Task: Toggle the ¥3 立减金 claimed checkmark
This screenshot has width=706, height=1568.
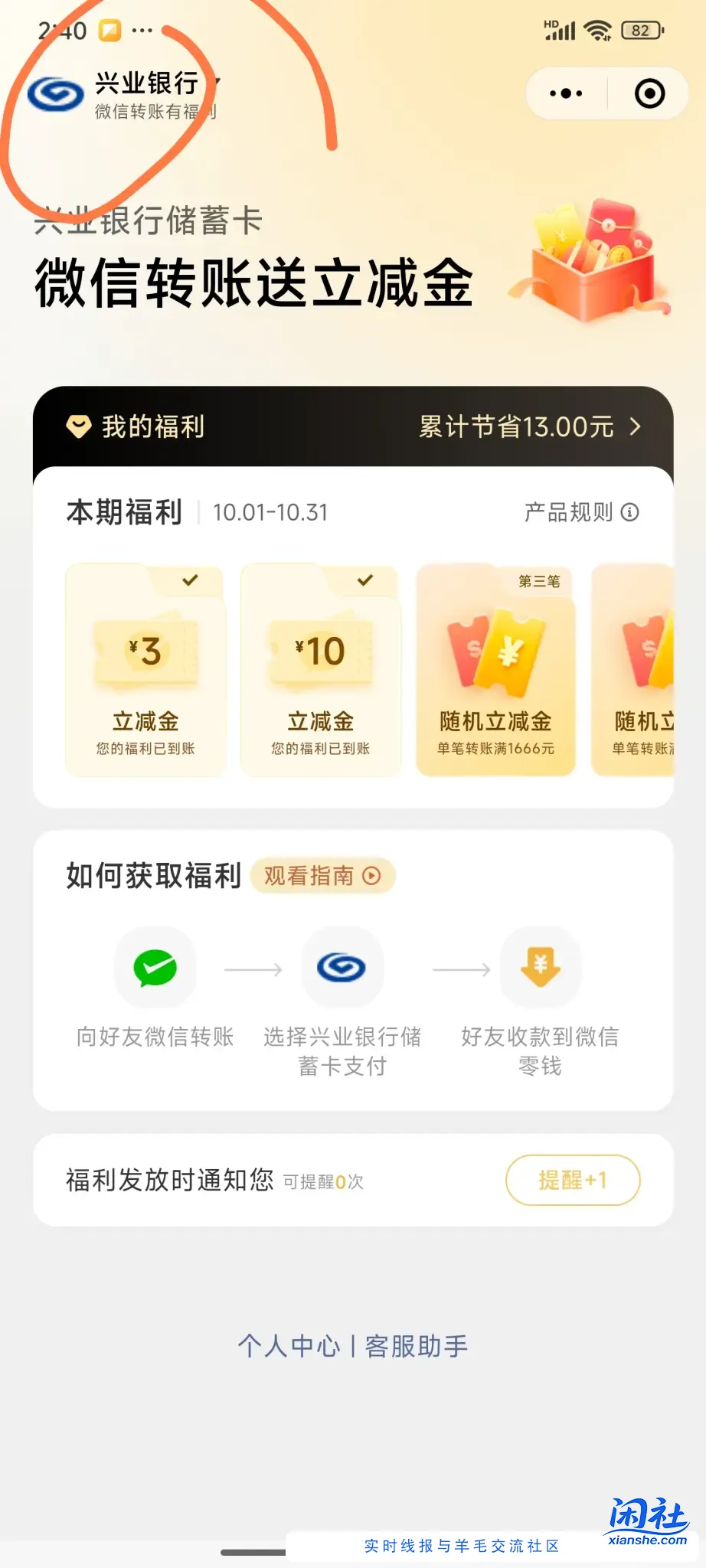Action: pyautogui.click(x=189, y=580)
